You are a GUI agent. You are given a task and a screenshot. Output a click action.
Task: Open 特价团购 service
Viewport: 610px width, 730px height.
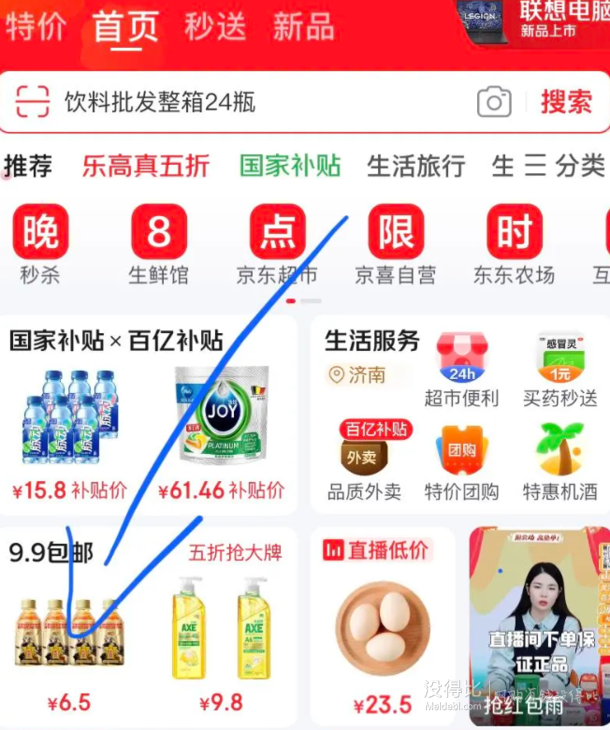[x=461, y=460]
